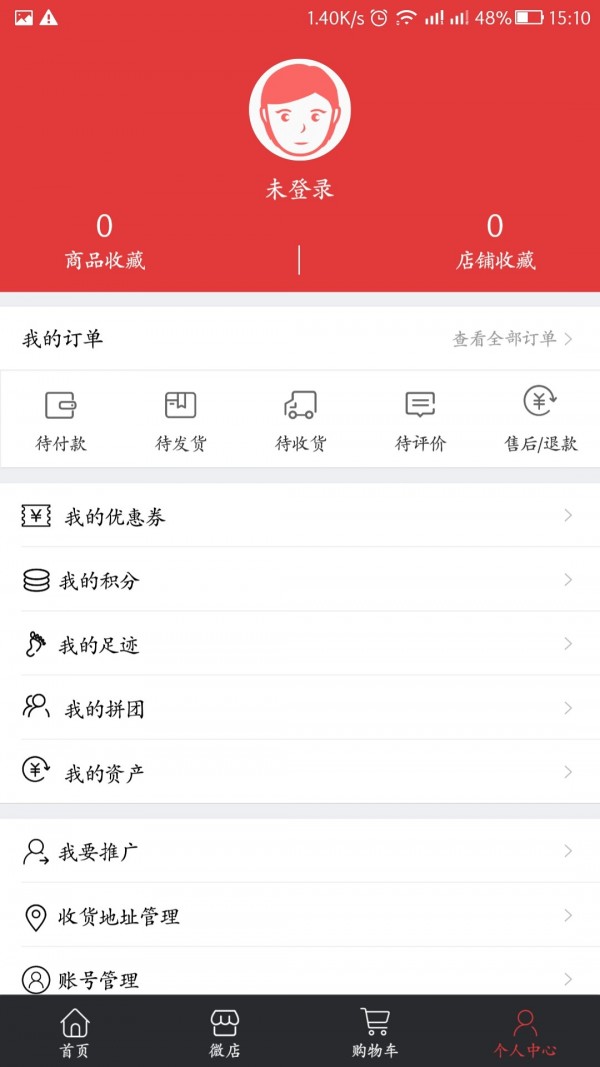600x1067 pixels.
Task: Open 待评价 orders to review
Action: pyautogui.click(x=421, y=420)
